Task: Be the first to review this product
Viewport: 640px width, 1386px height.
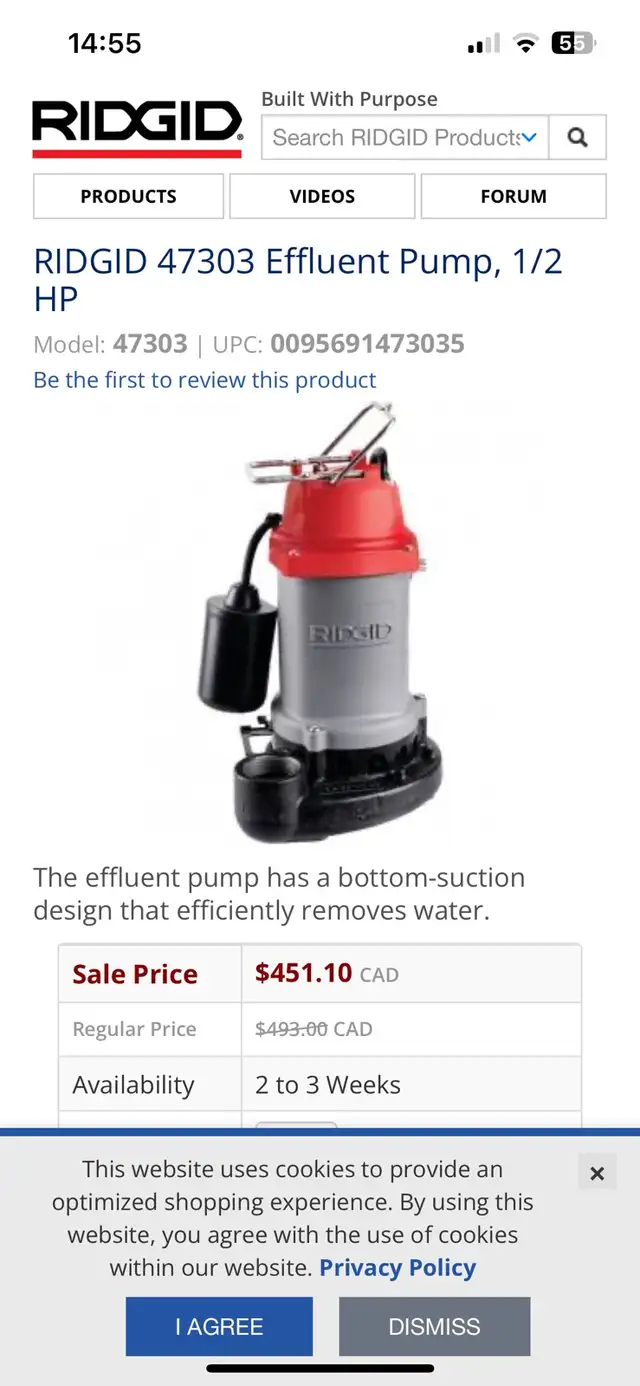Action: 205,380
